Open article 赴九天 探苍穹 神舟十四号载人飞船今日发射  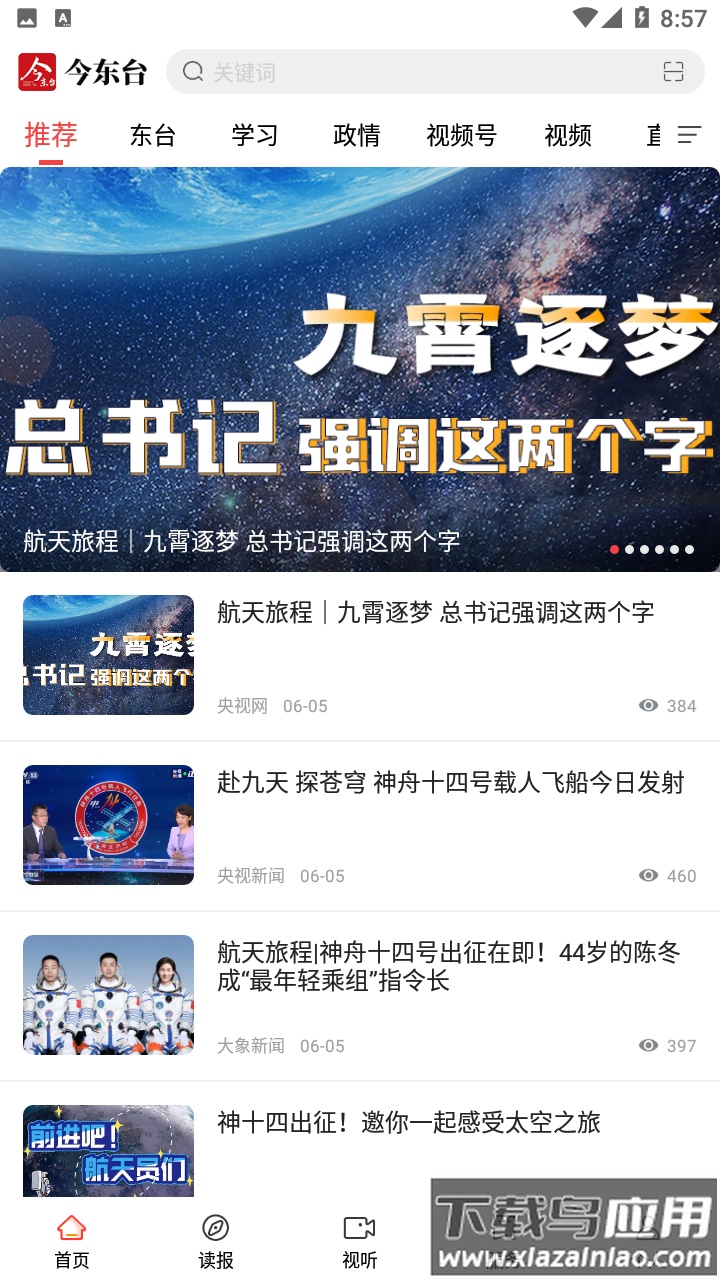[448, 783]
